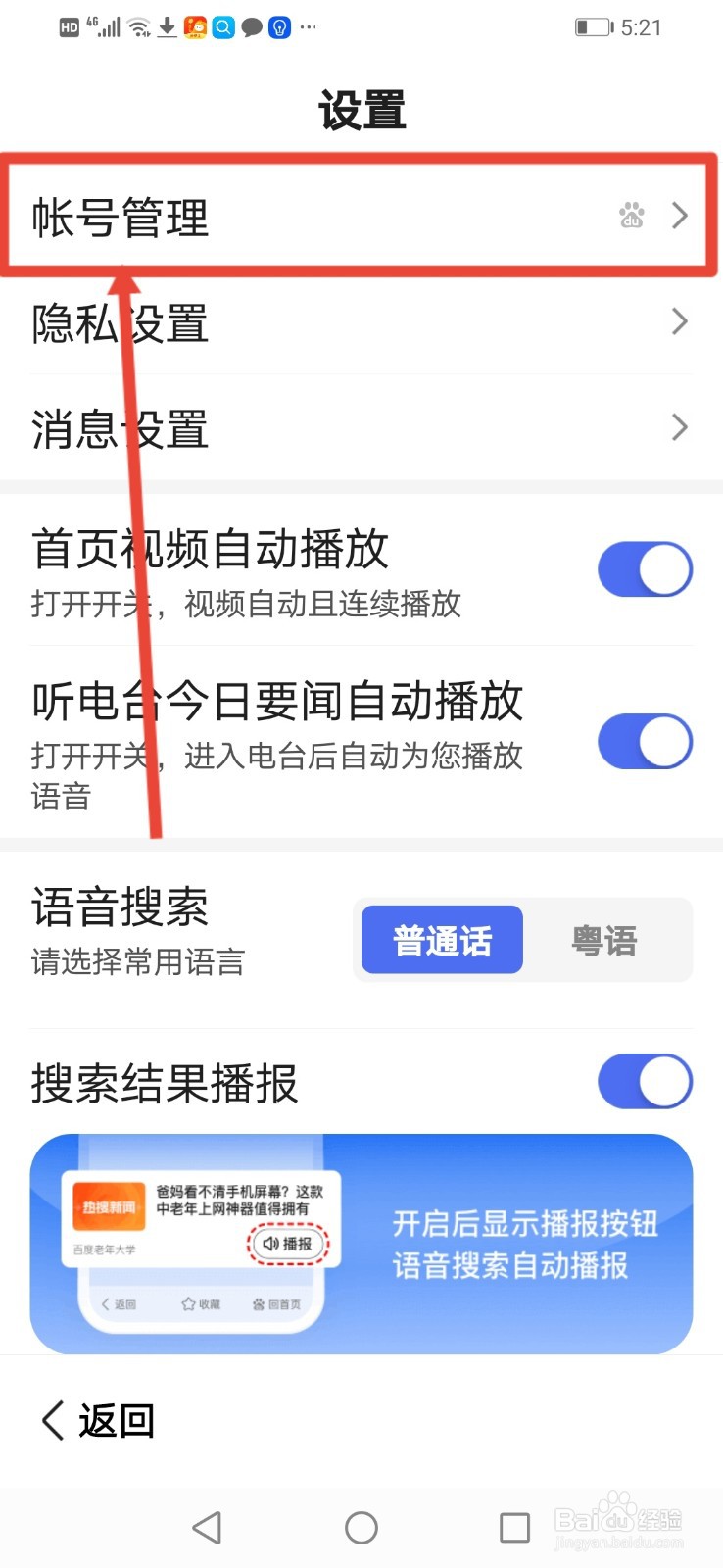Viewport: 723px width, 1568px height.
Task: Tap the lightbulb notification icon in status bar
Action: coord(278,26)
